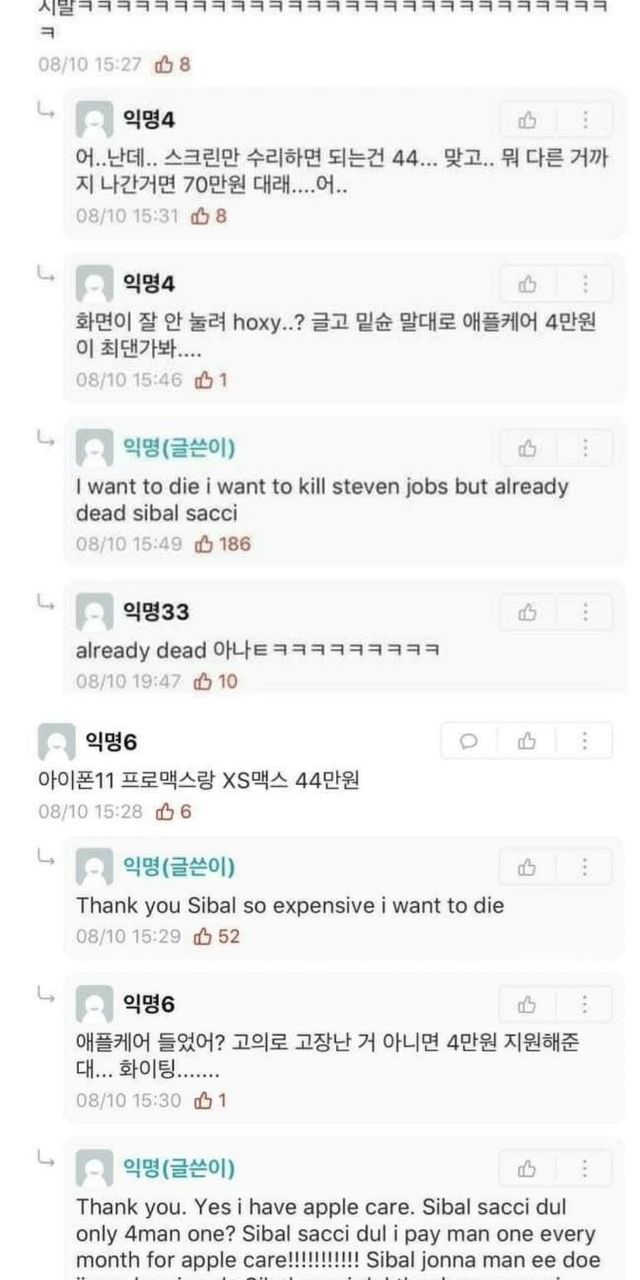Like 익명6's XS맥스 44만원 comment
This screenshot has width=640, height=1280.
[527, 741]
